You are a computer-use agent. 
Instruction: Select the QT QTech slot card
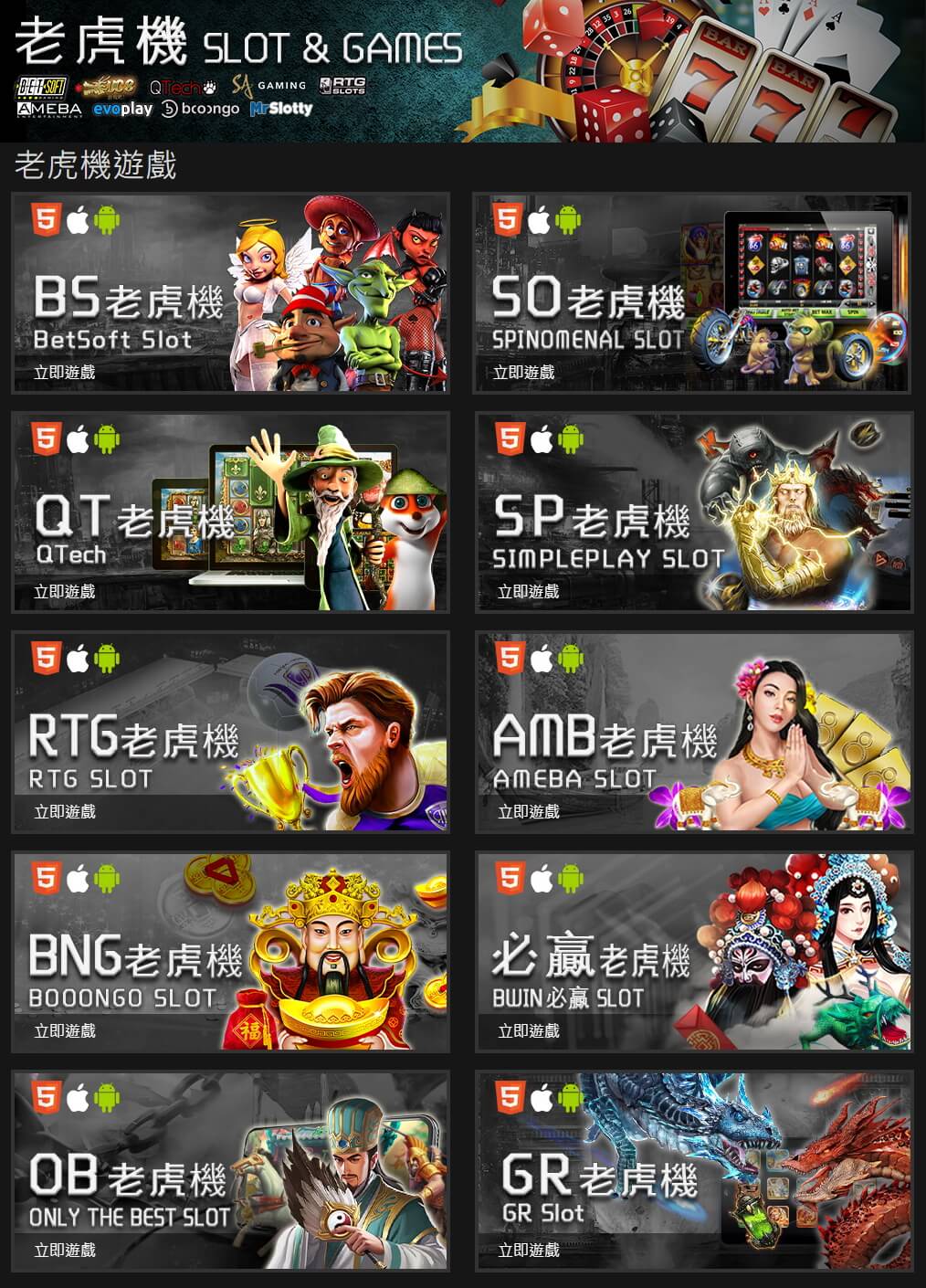230,512
